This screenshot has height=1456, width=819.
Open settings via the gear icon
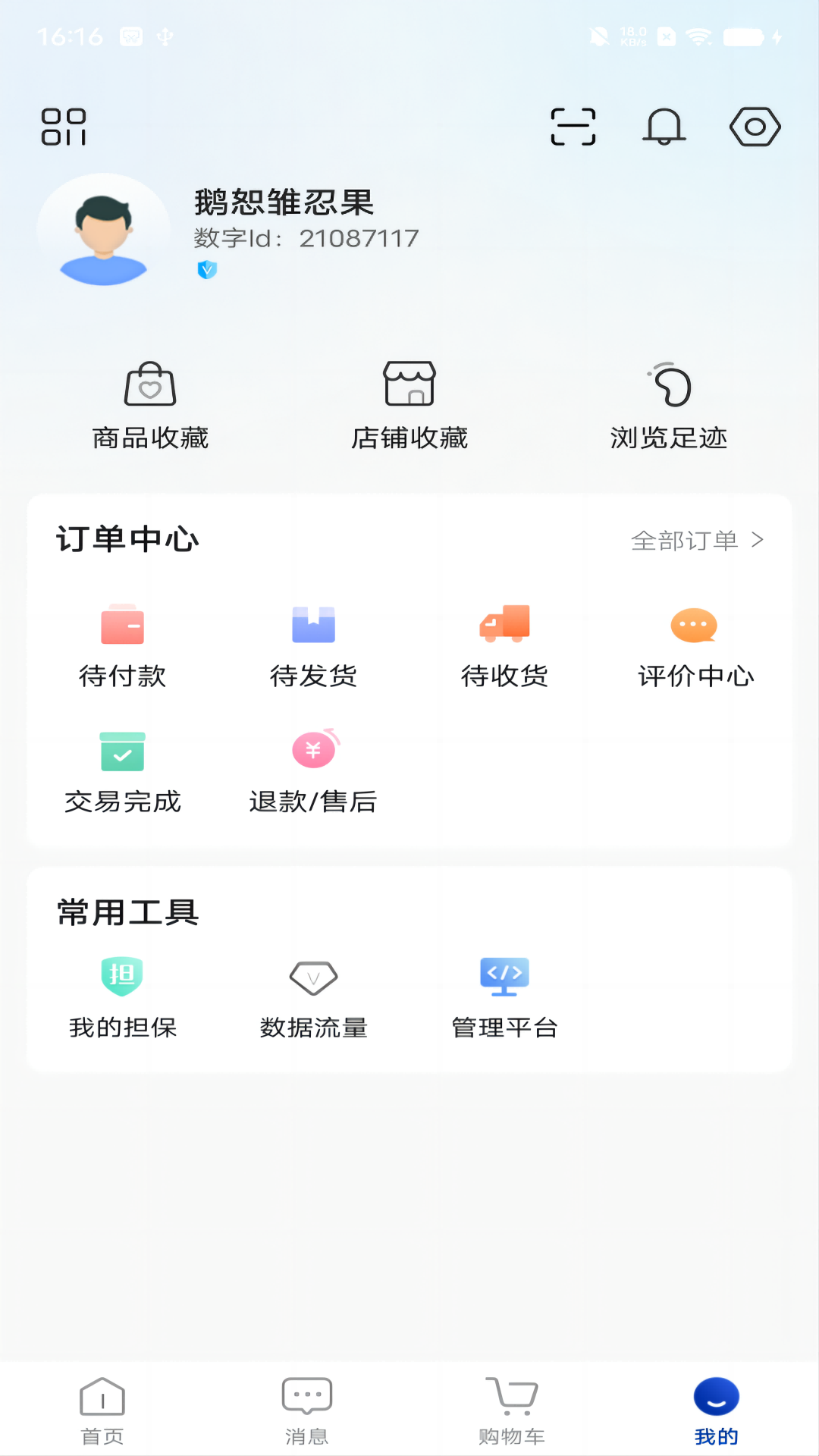point(755,127)
